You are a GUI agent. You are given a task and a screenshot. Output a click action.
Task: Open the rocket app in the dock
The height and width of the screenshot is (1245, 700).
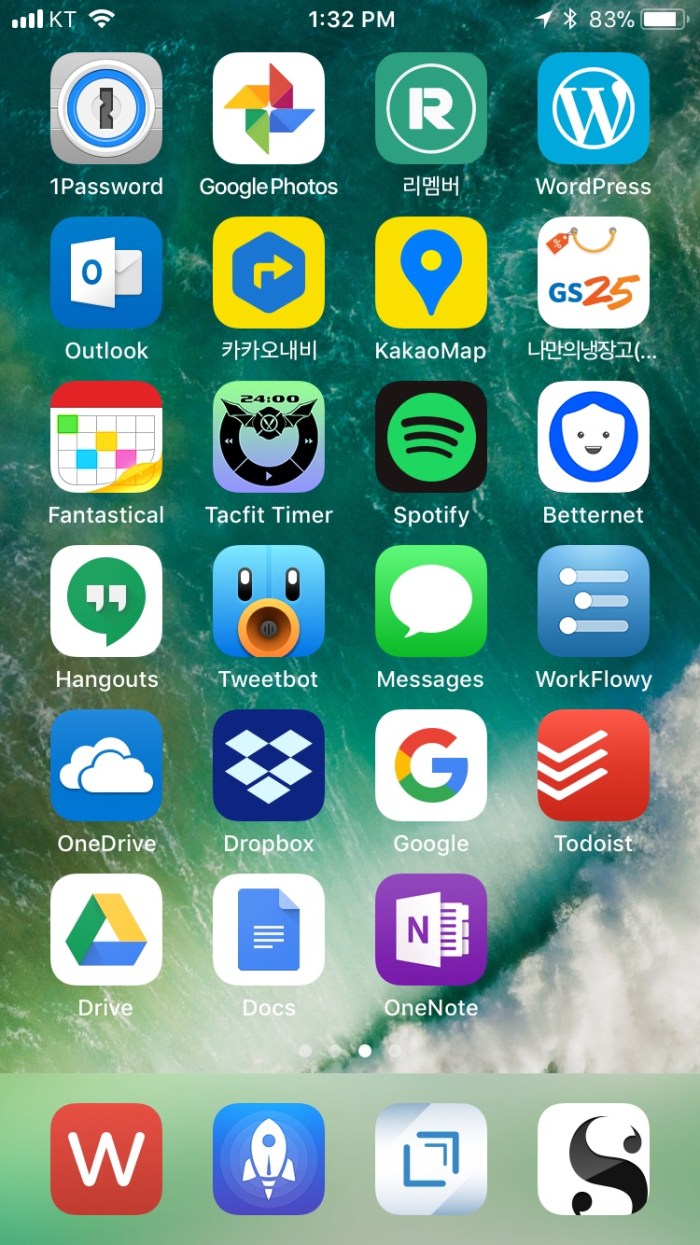268,1159
